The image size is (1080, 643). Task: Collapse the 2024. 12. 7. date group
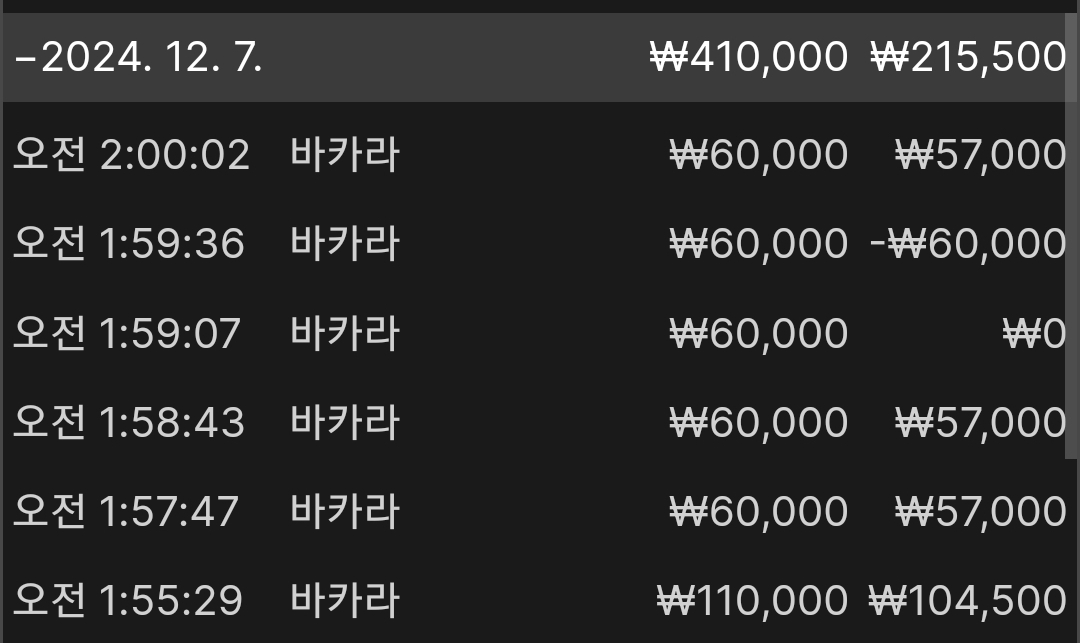(x=140, y=58)
